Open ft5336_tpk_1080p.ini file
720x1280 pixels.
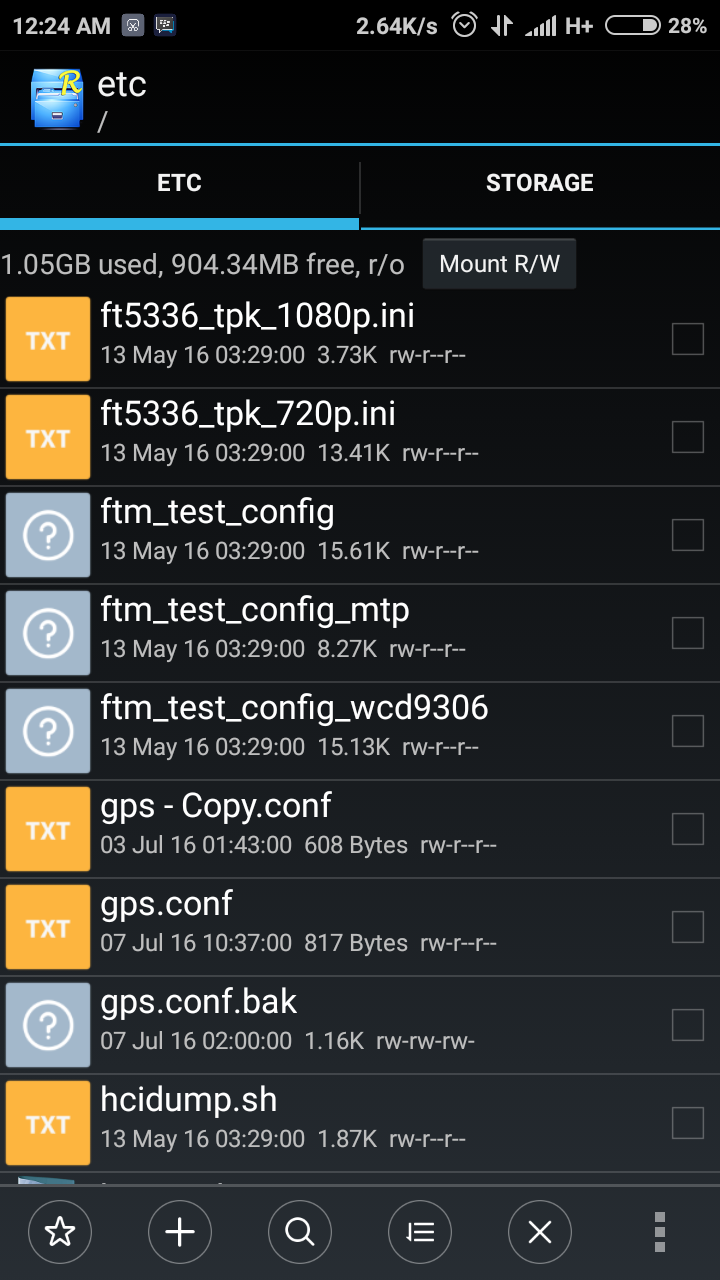tap(360, 340)
